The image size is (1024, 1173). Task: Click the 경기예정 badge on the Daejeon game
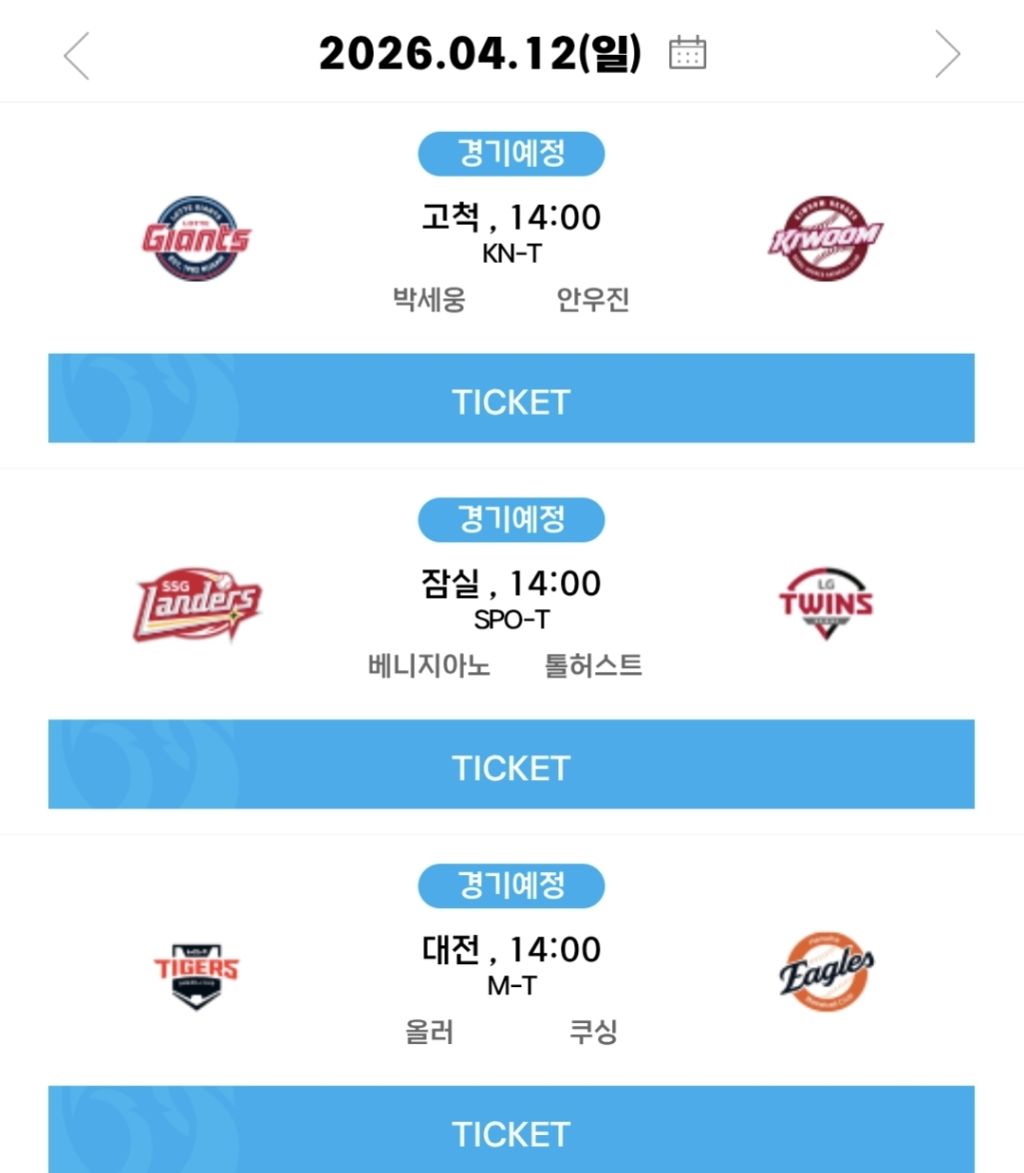(512, 885)
